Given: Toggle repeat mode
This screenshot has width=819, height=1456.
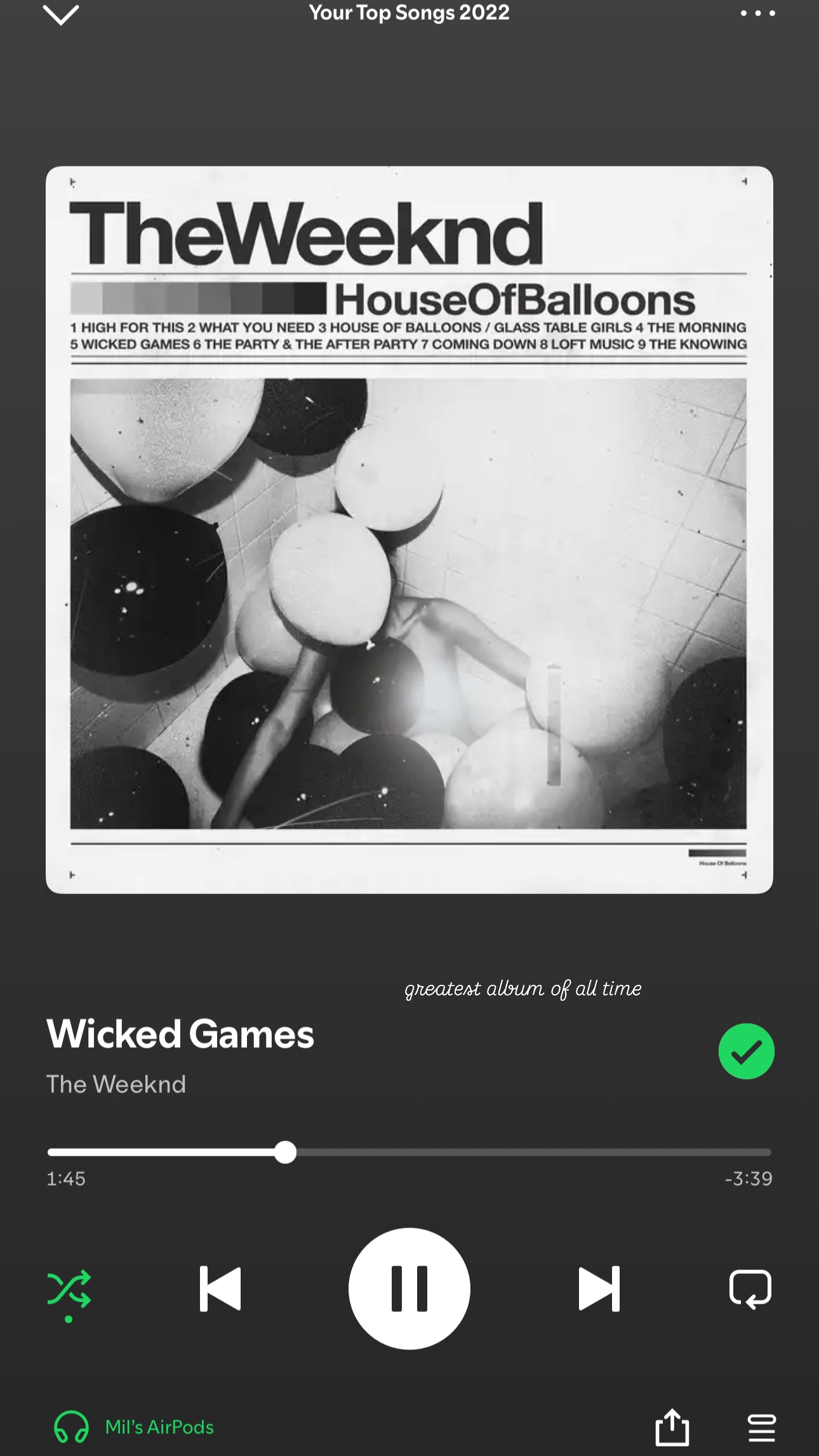Looking at the screenshot, I should pos(750,1289).
